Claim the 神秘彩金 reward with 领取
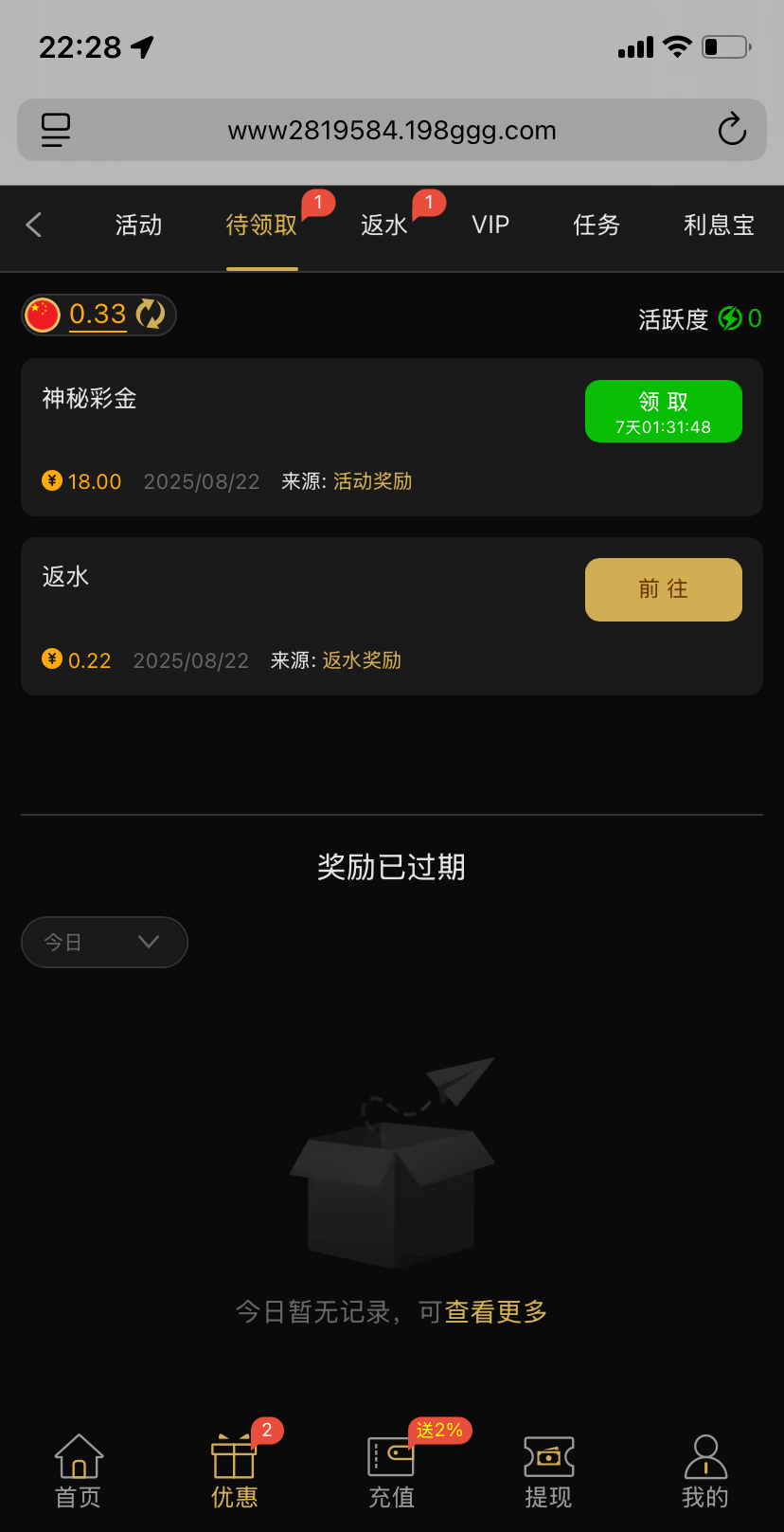The height and width of the screenshot is (1532, 784). 663,411
